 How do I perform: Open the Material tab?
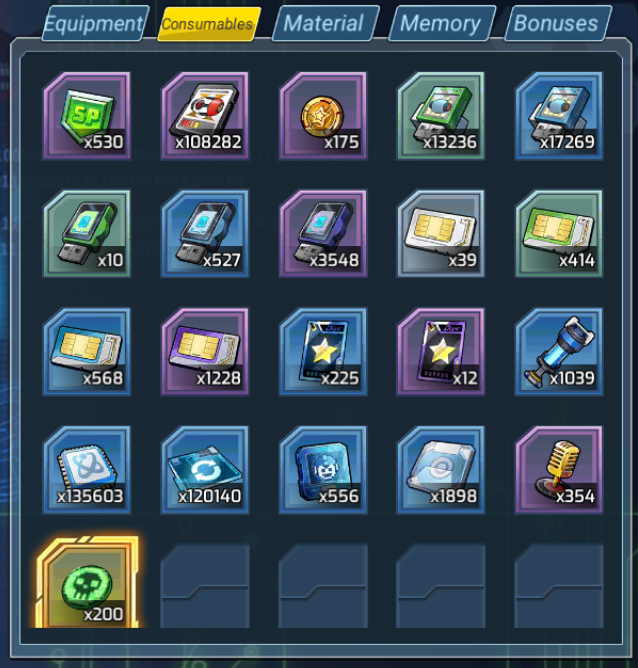point(327,23)
